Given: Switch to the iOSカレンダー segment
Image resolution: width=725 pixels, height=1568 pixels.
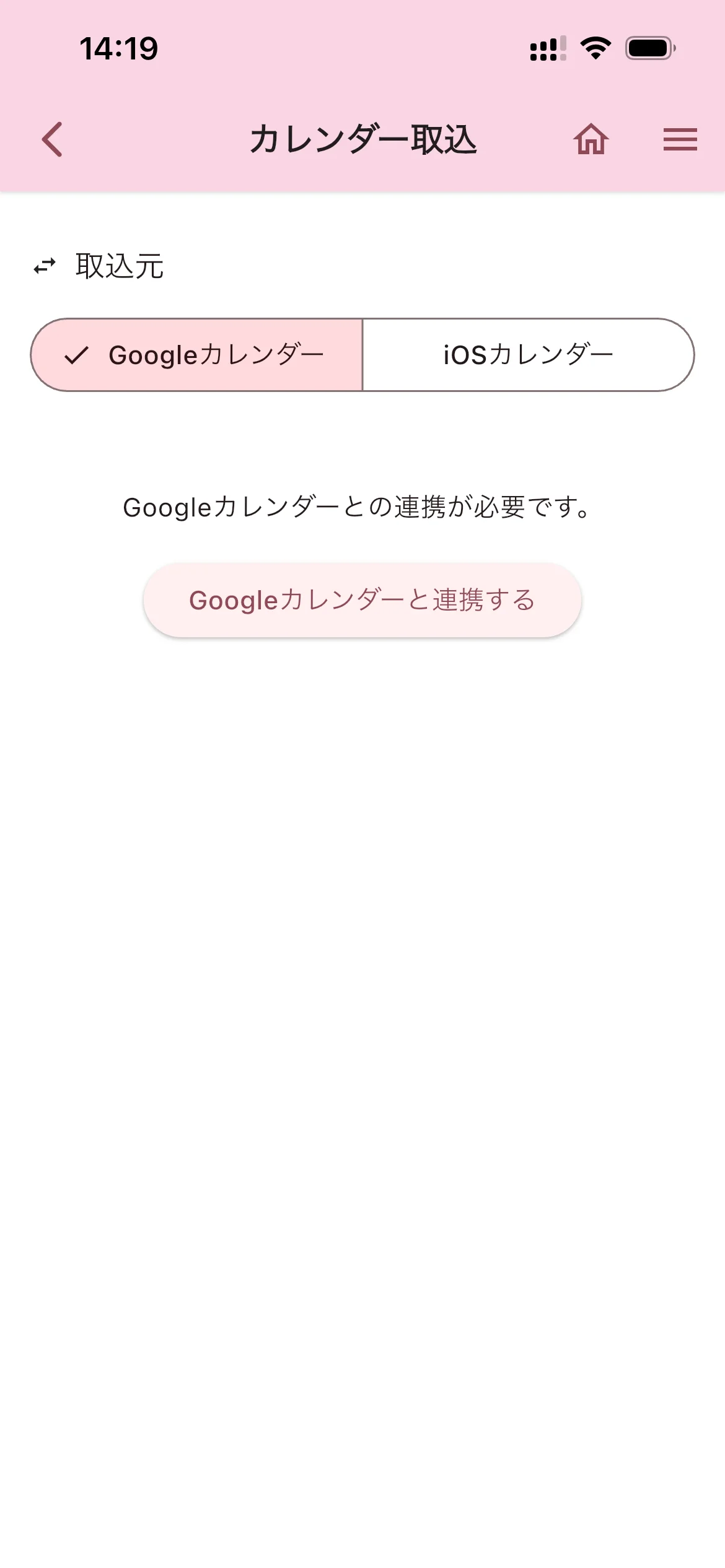Looking at the screenshot, I should point(528,355).
